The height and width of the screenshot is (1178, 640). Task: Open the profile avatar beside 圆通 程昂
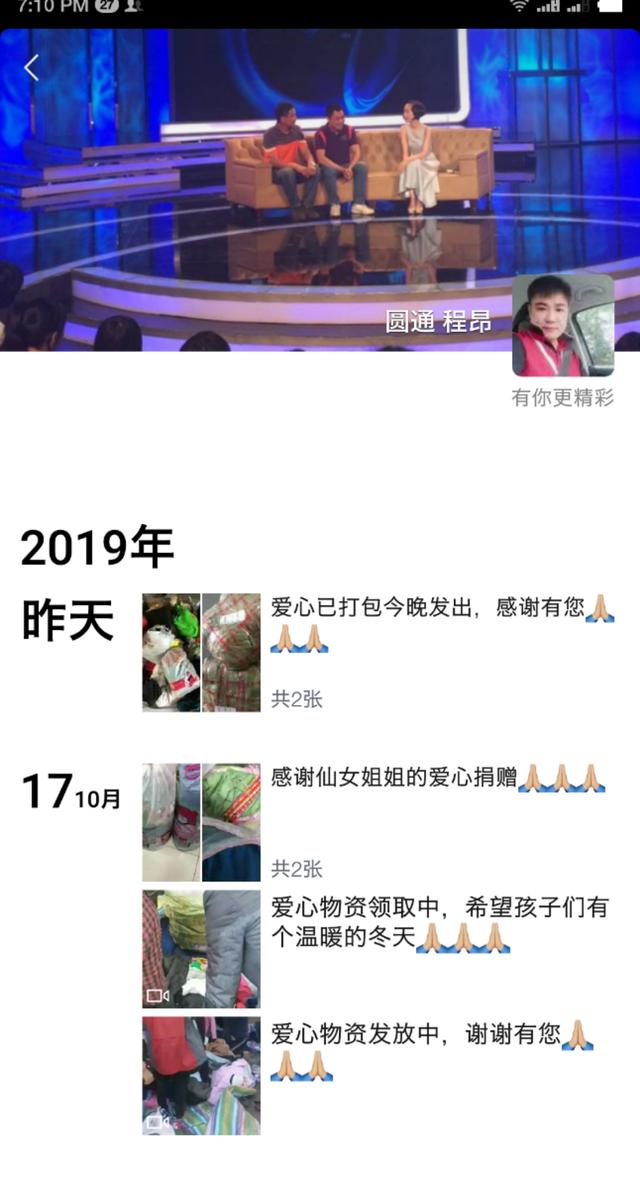tap(562, 326)
